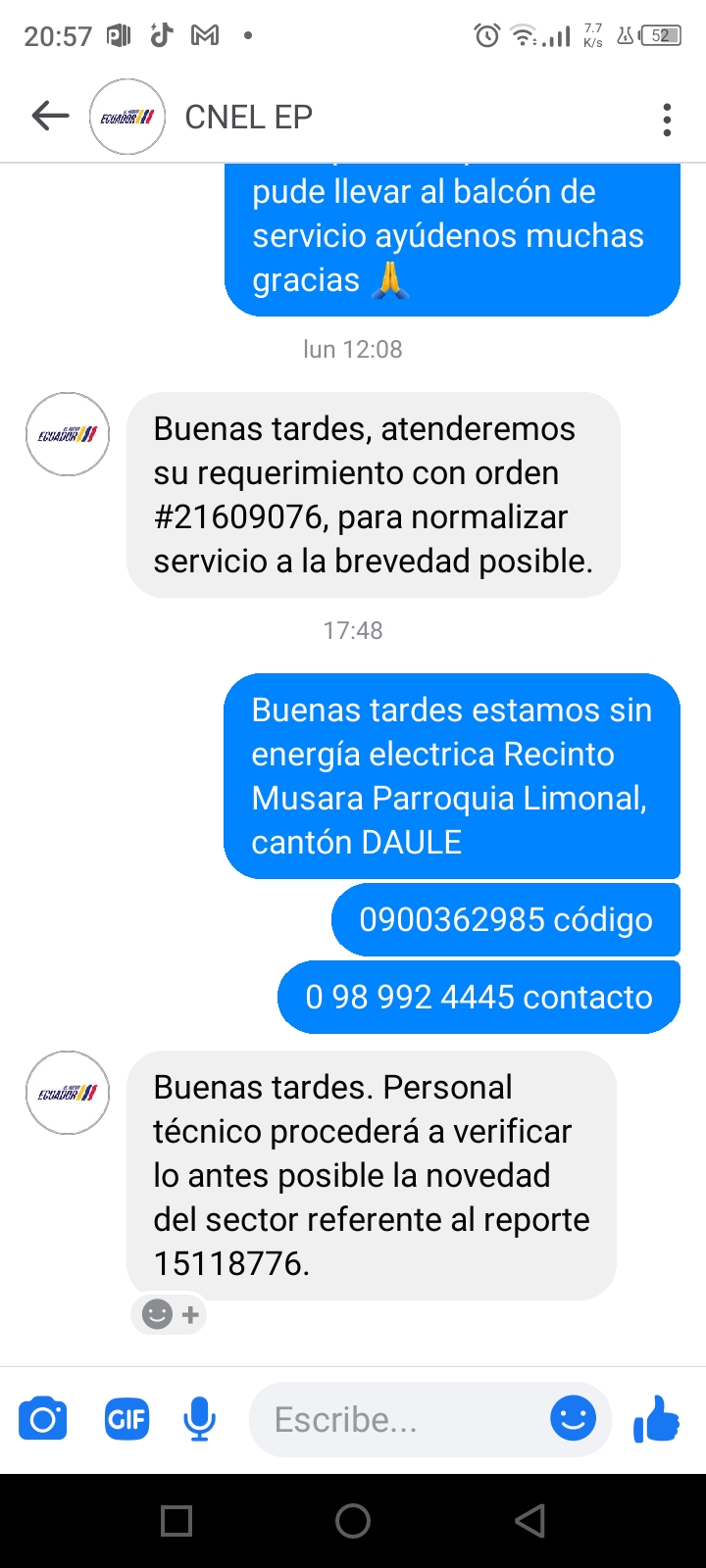Open the emoji picker in message field
Viewport: 706px width, 1568px height.
click(573, 1418)
